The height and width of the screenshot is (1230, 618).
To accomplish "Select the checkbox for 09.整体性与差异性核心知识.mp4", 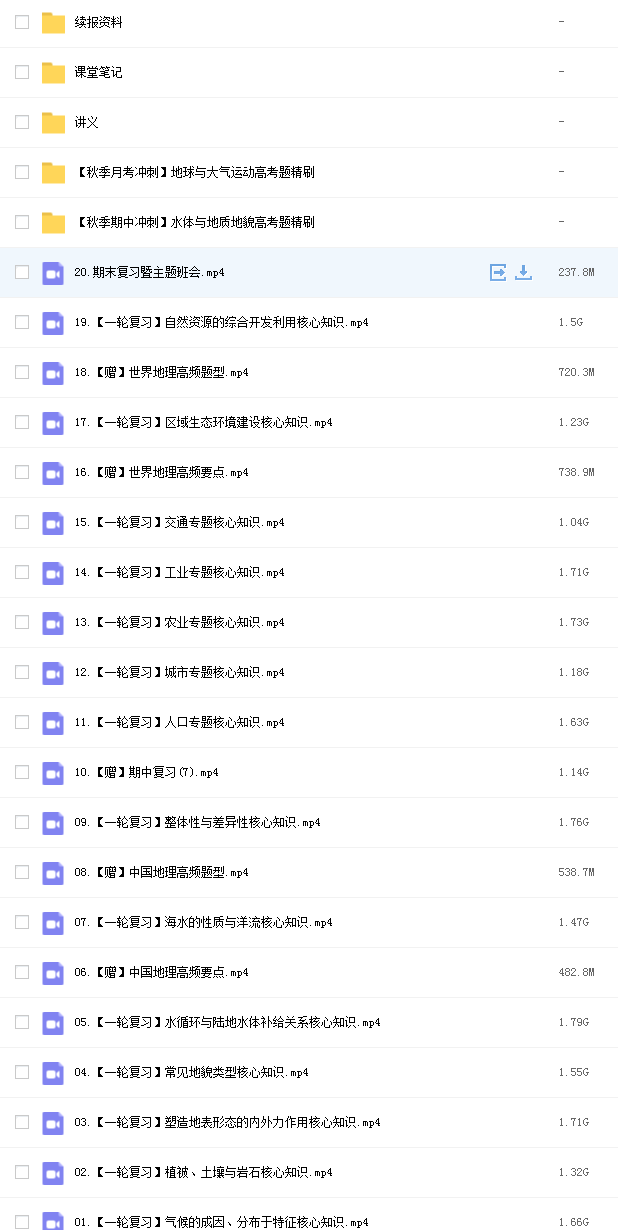I will (22, 822).
